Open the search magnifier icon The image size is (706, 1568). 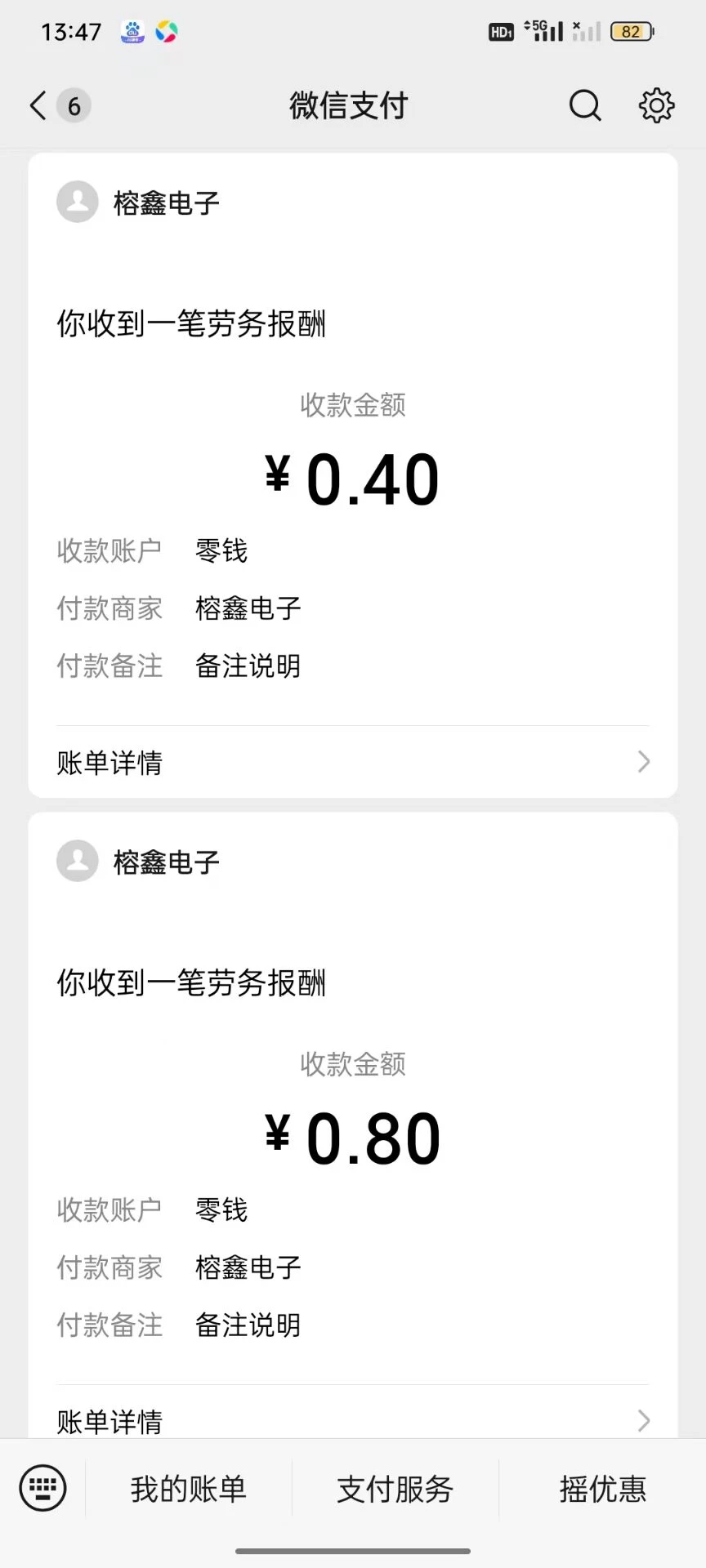click(x=585, y=105)
